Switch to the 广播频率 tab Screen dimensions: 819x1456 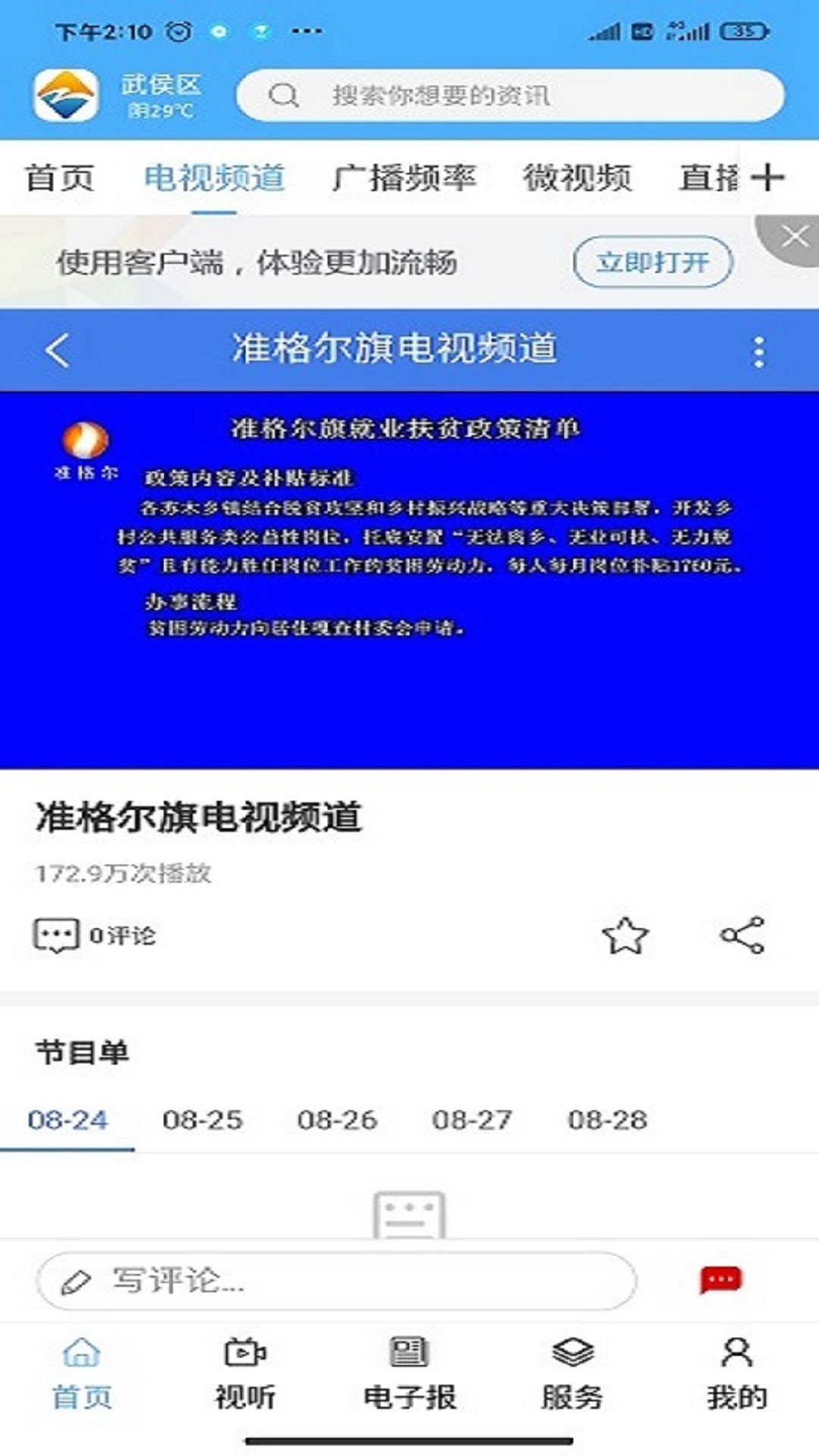coord(406,178)
